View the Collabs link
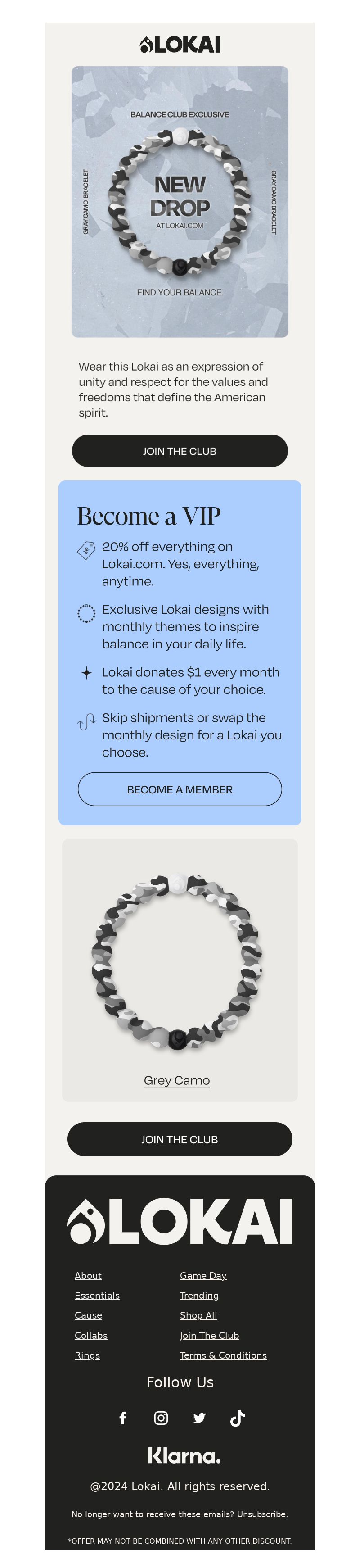360x1568 pixels. click(x=91, y=1336)
